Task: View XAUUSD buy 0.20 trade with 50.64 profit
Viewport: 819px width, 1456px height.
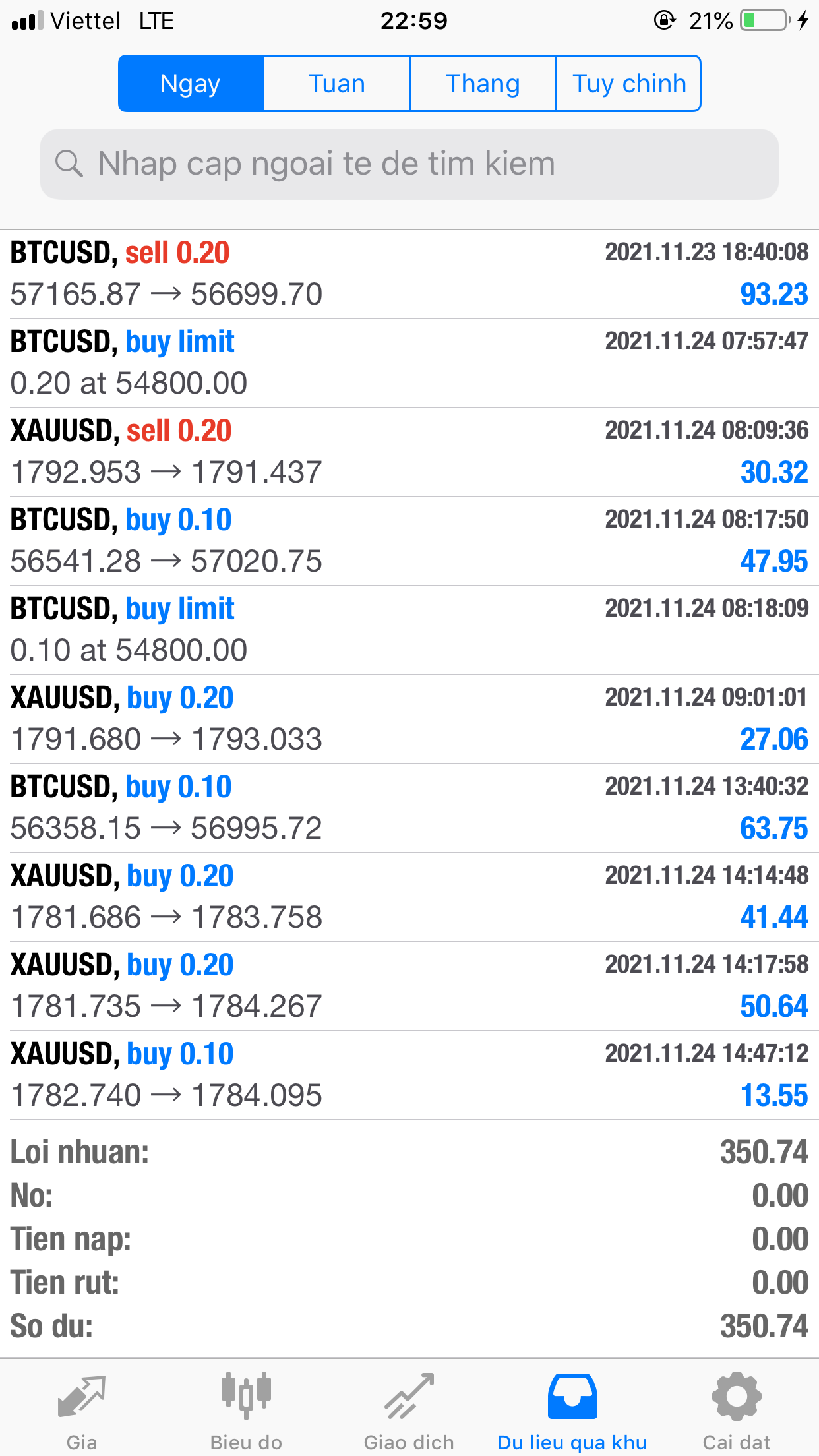Action: 409,986
